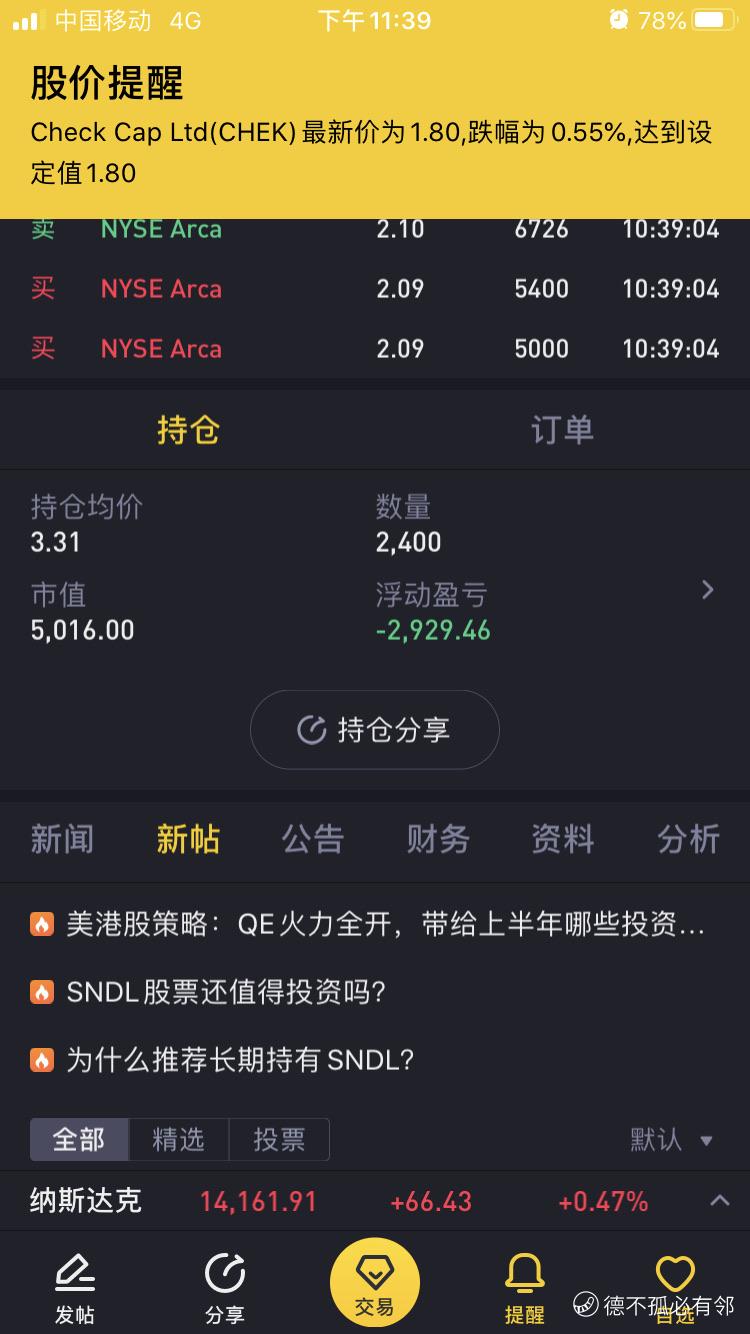Tap the yellow 交易 trade button
The width and height of the screenshot is (750, 1334).
[375, 1283]
